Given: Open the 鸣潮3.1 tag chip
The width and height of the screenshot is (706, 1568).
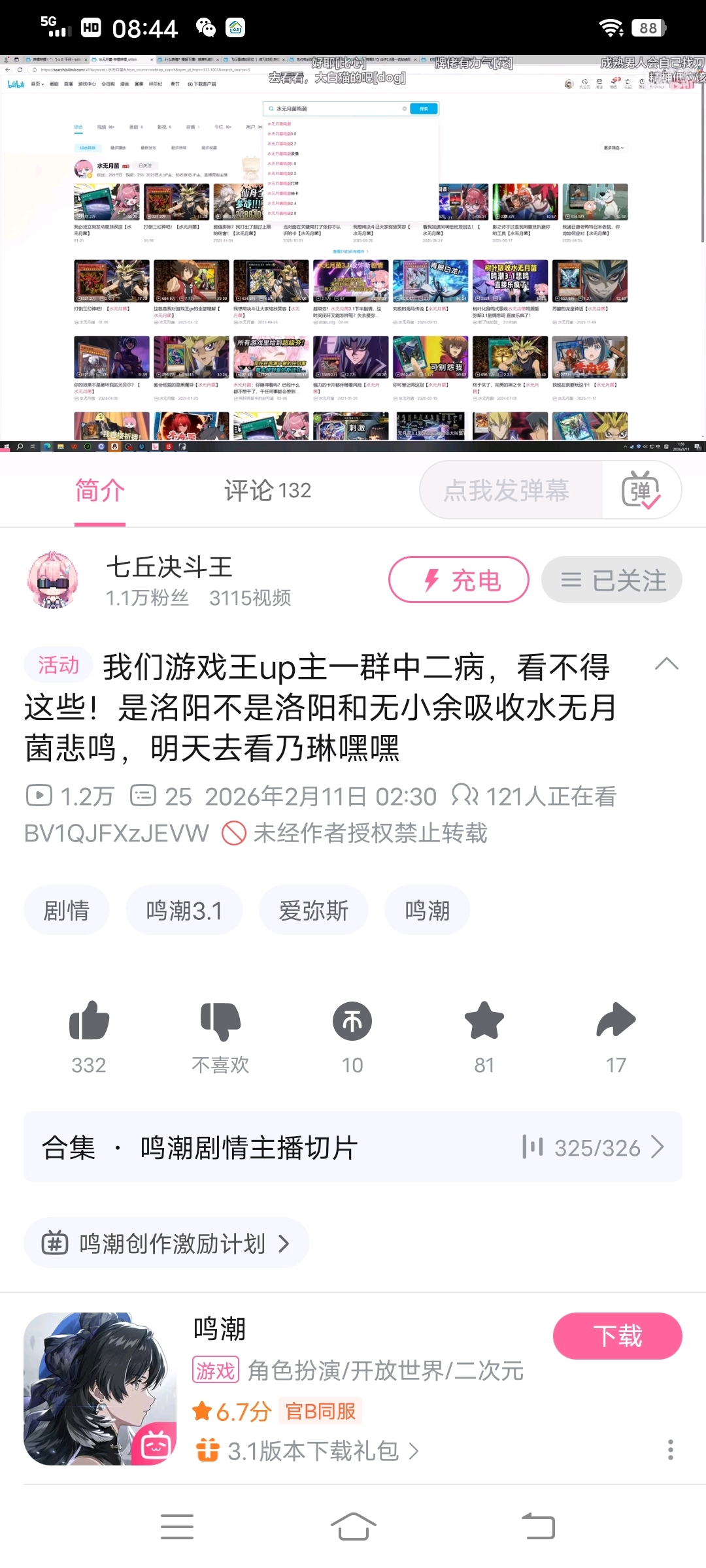Looking at the screenshot, I should pos(184,910).
